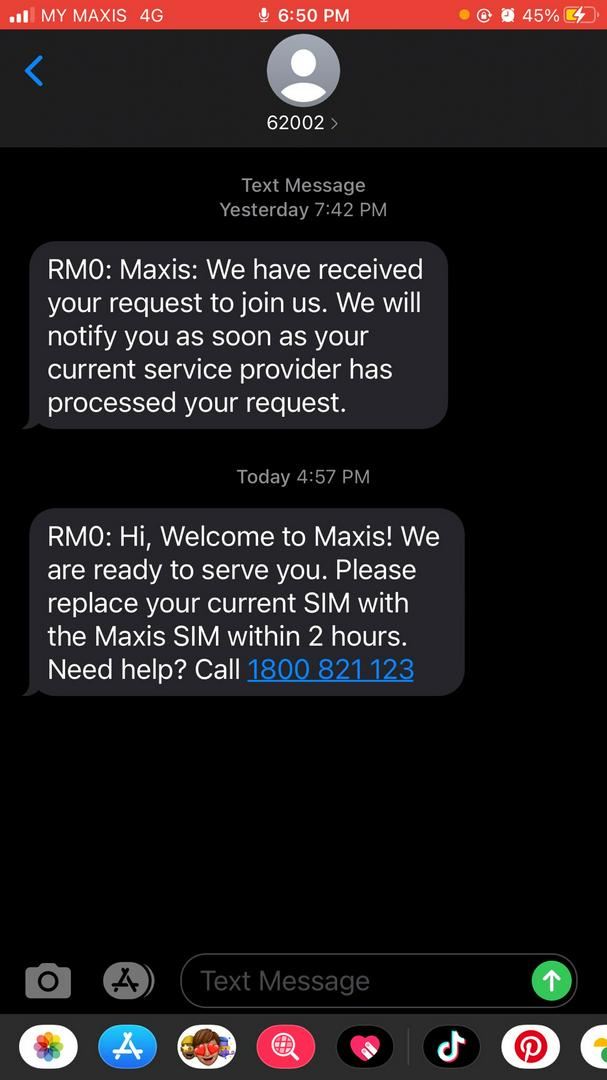
Task: Focus the Text Message input field
Action: click(360, 981)
